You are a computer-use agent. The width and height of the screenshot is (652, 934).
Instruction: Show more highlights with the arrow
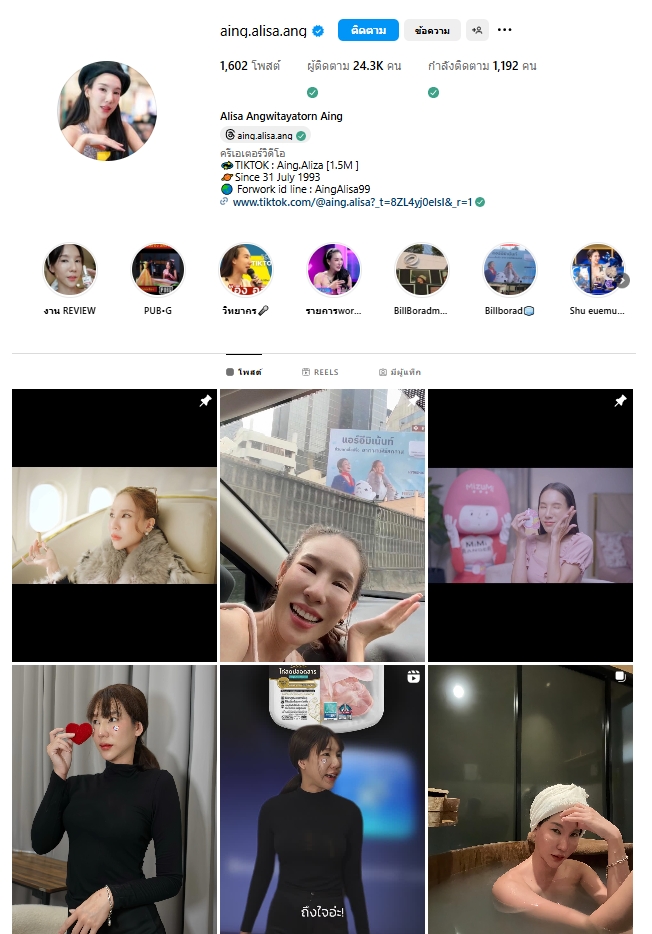pos(623,281)
